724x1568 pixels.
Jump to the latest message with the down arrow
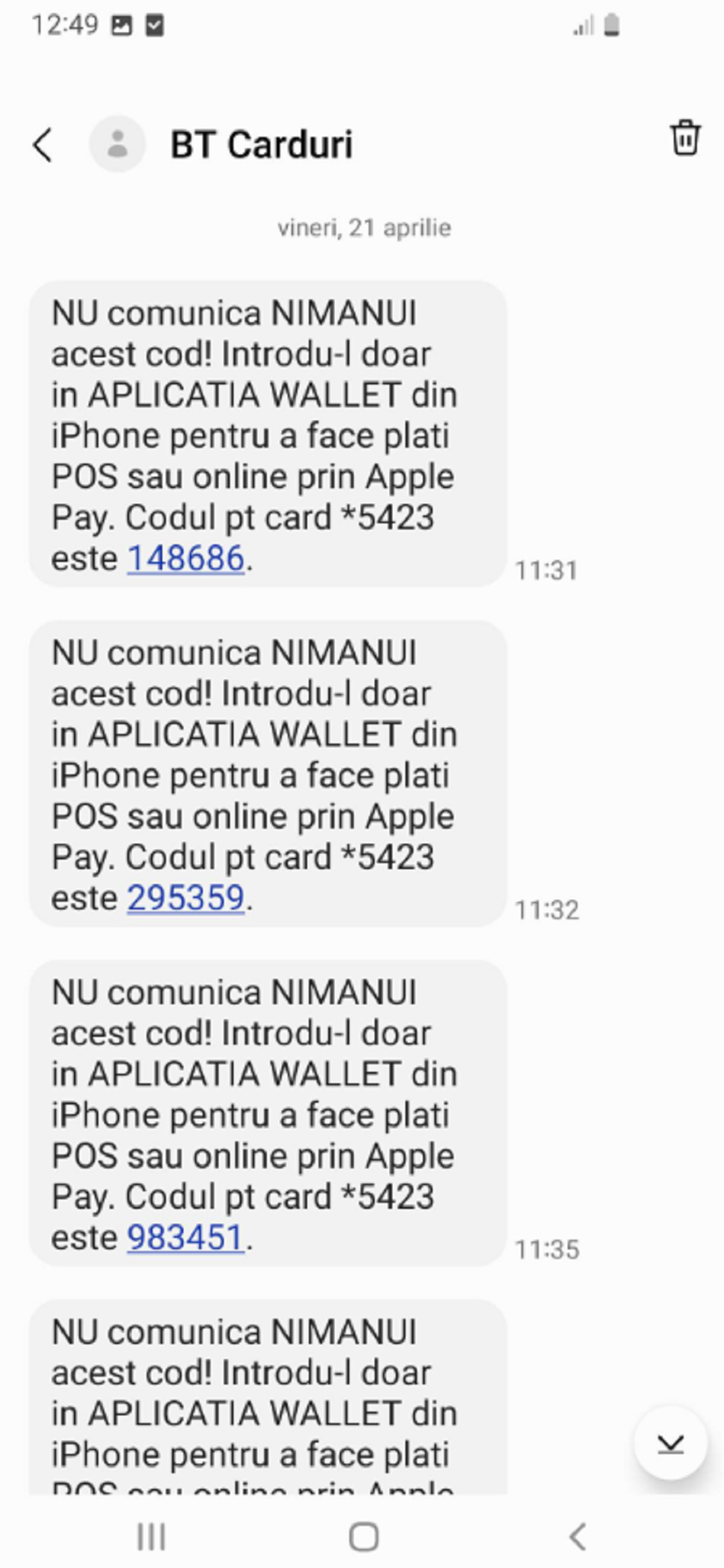point(670,1443)
